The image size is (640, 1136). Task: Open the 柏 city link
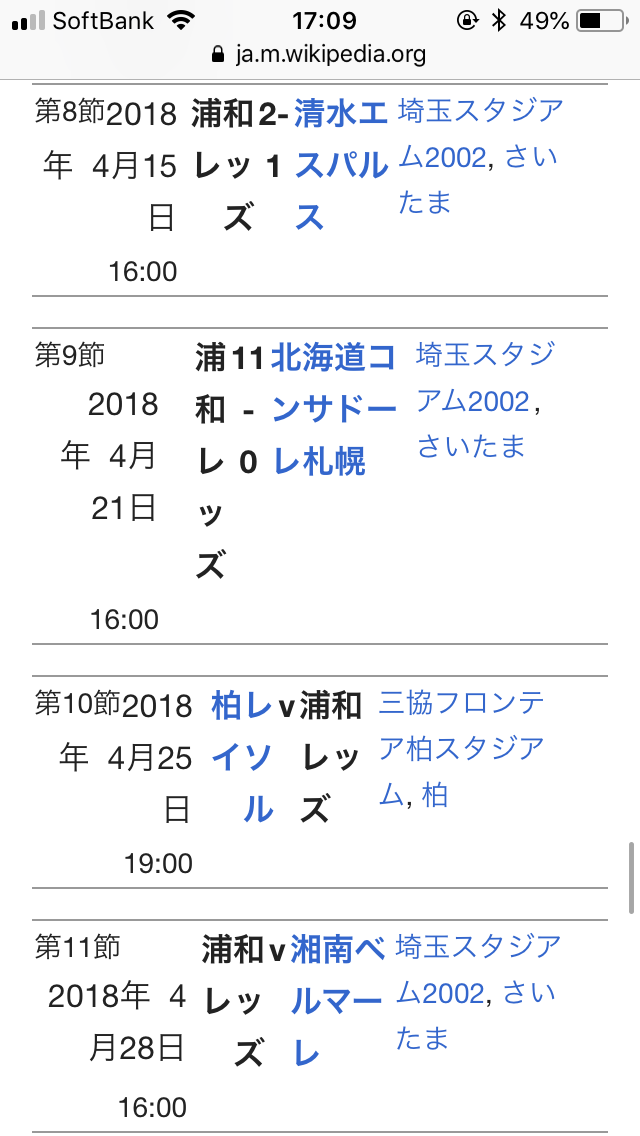(x=435, y=796)
